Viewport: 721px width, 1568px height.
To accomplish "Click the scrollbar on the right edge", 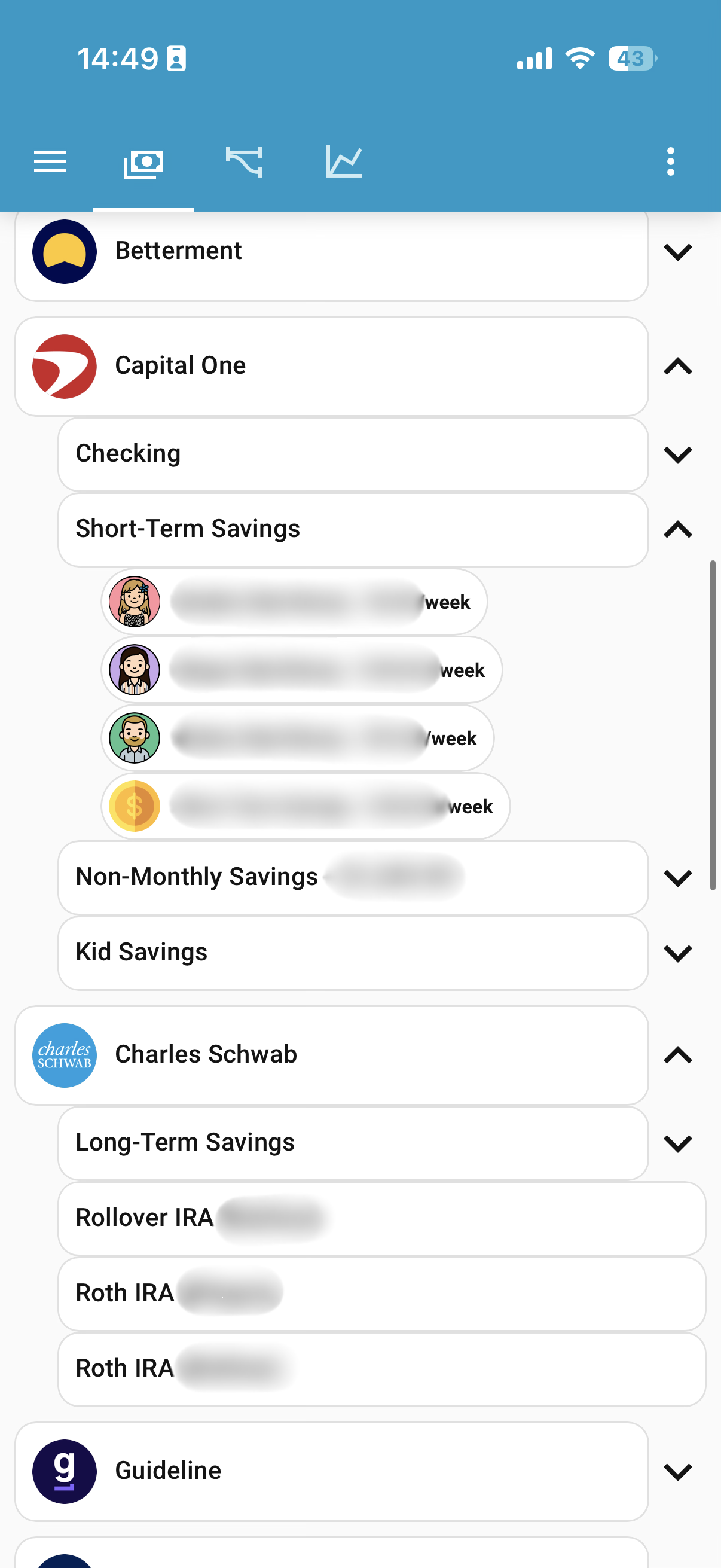I will pos(712,730).
